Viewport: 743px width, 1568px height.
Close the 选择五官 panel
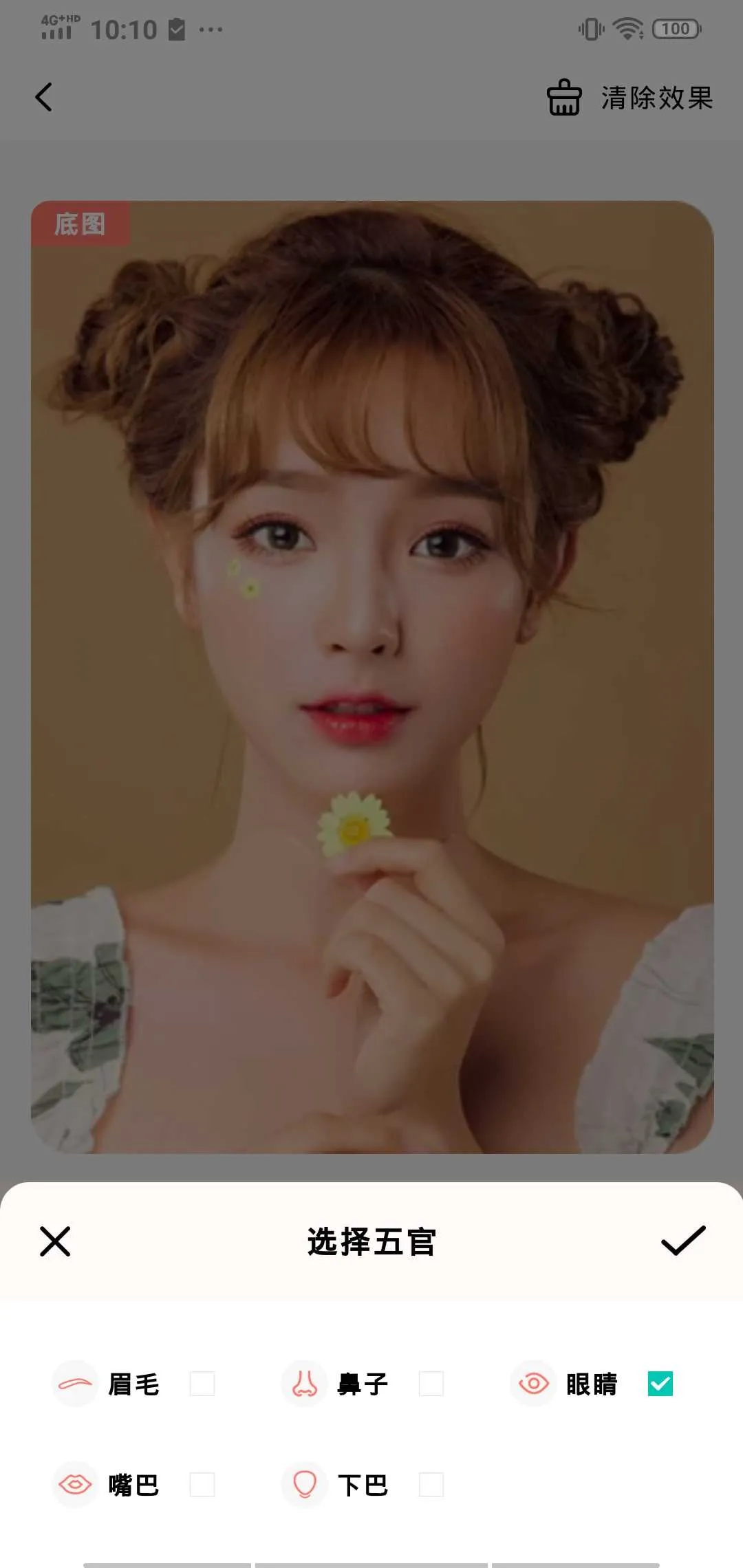55,1241
